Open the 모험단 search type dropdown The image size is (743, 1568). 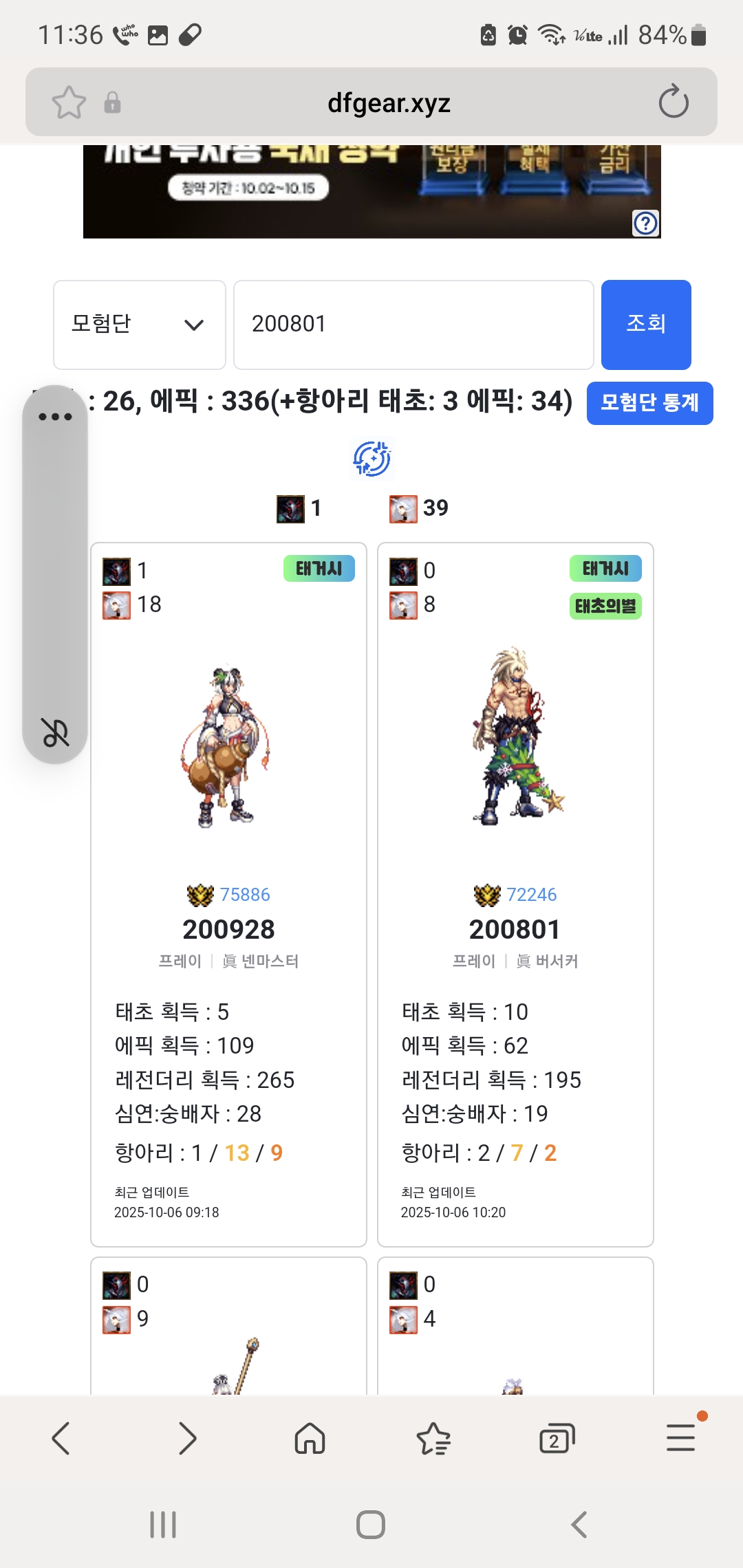pos(140,325)
